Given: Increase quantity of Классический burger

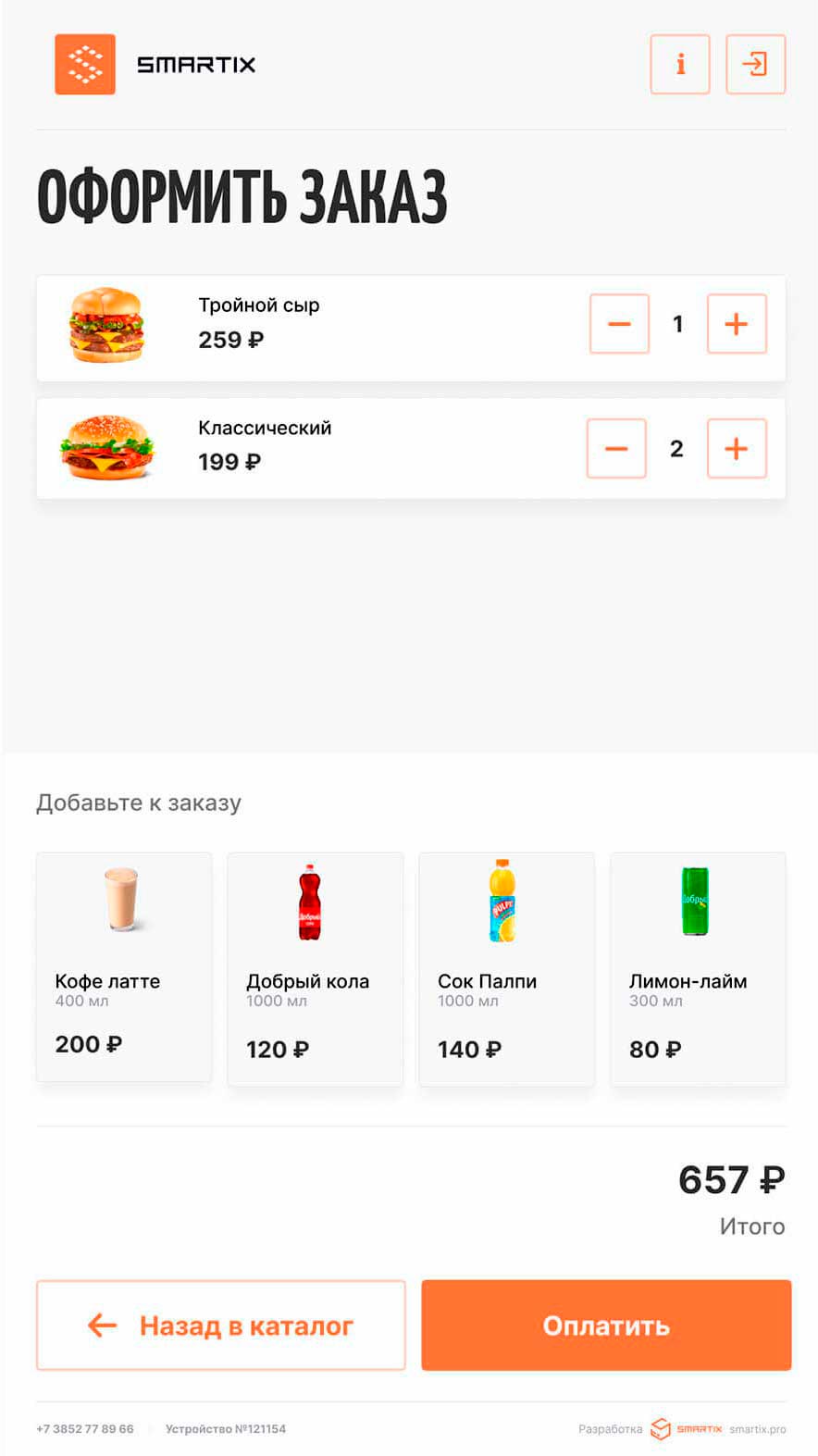Looking at the screenshot, I should (x=737, y=449).
